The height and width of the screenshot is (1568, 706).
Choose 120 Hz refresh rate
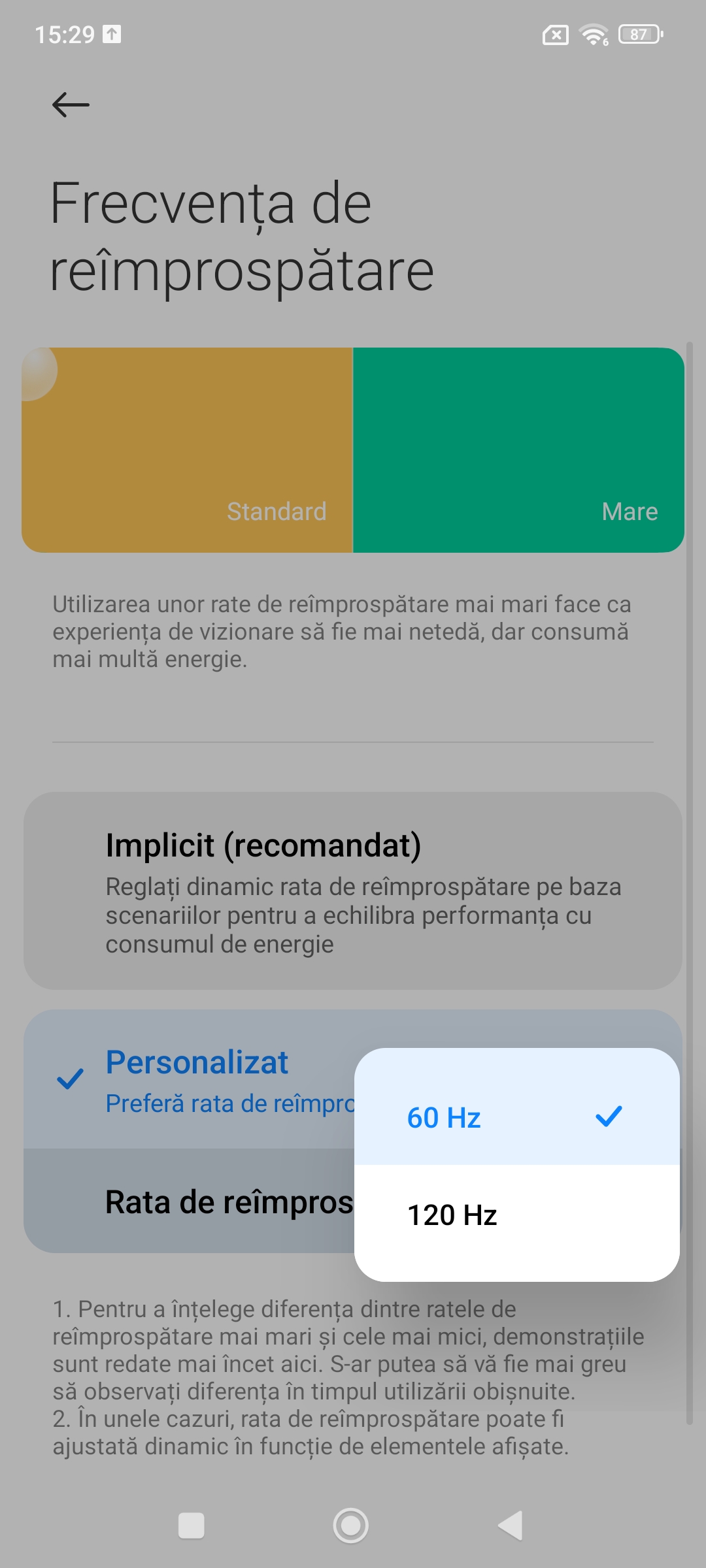[x=516, y=1215]
